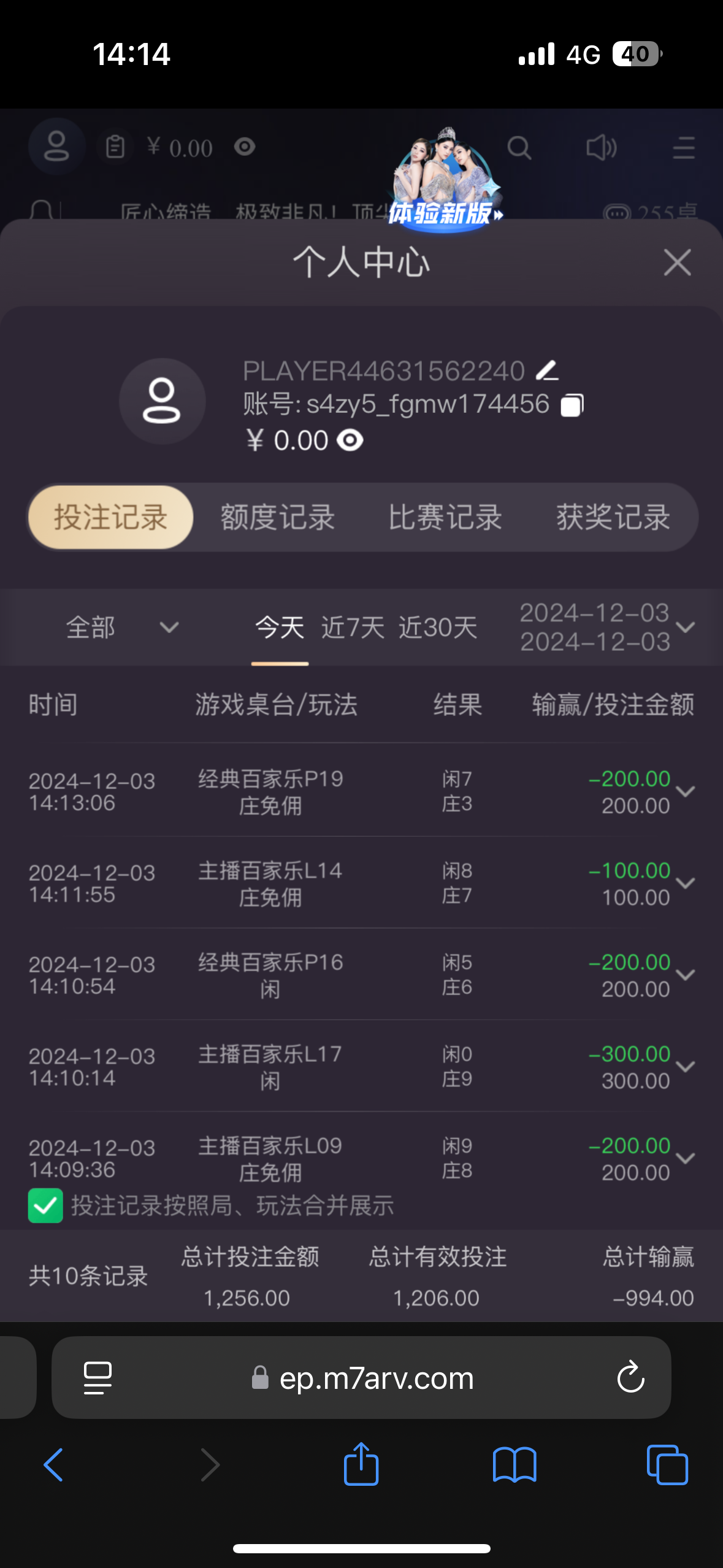Expand the 经典百家乐P16 bet record
This screenshot has height=1568, width=723.
pyautogui.click(x=685, y=975)
